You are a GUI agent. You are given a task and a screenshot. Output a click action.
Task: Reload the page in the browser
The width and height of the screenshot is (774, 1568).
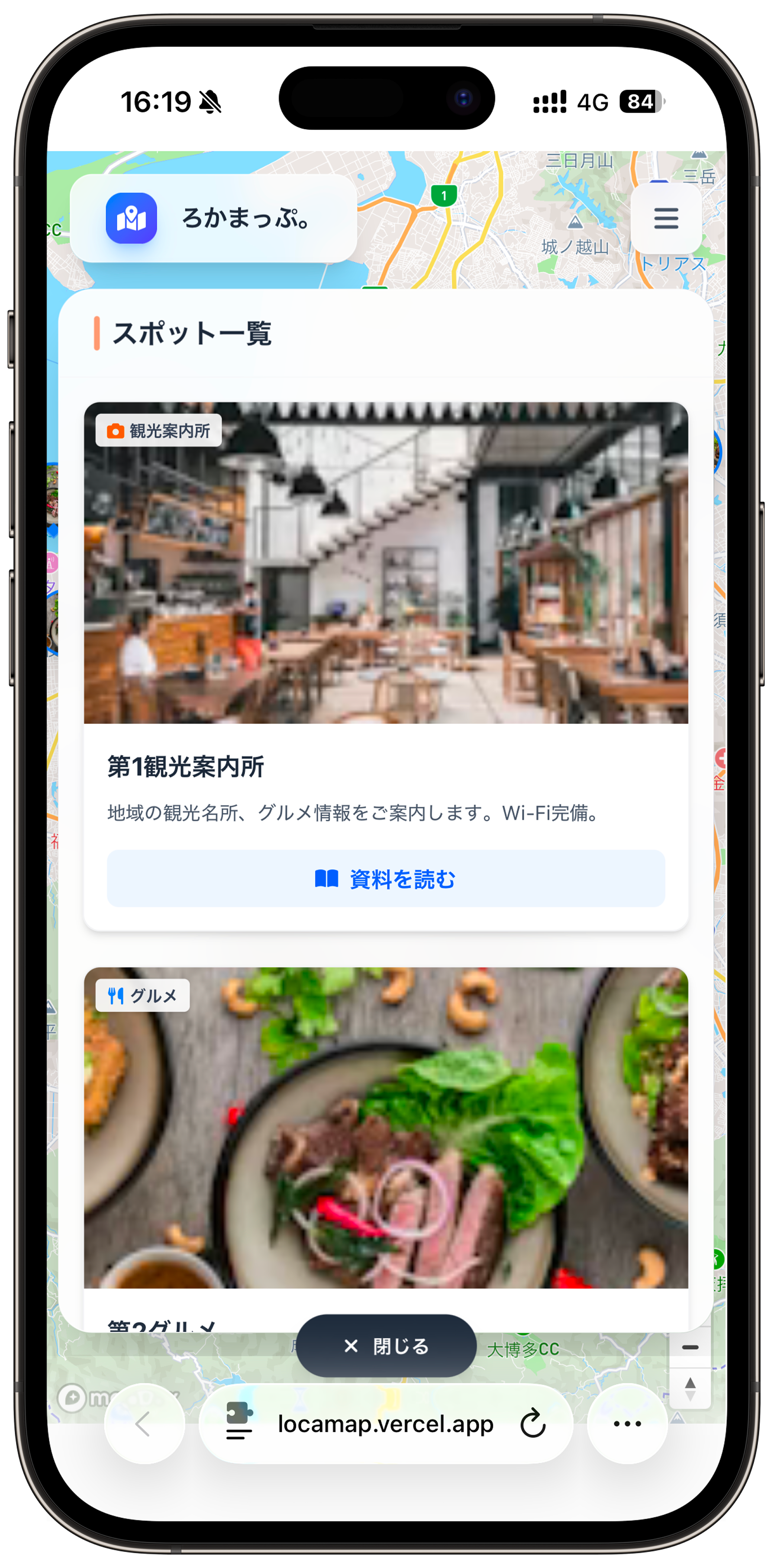[x=533, y=1423]
